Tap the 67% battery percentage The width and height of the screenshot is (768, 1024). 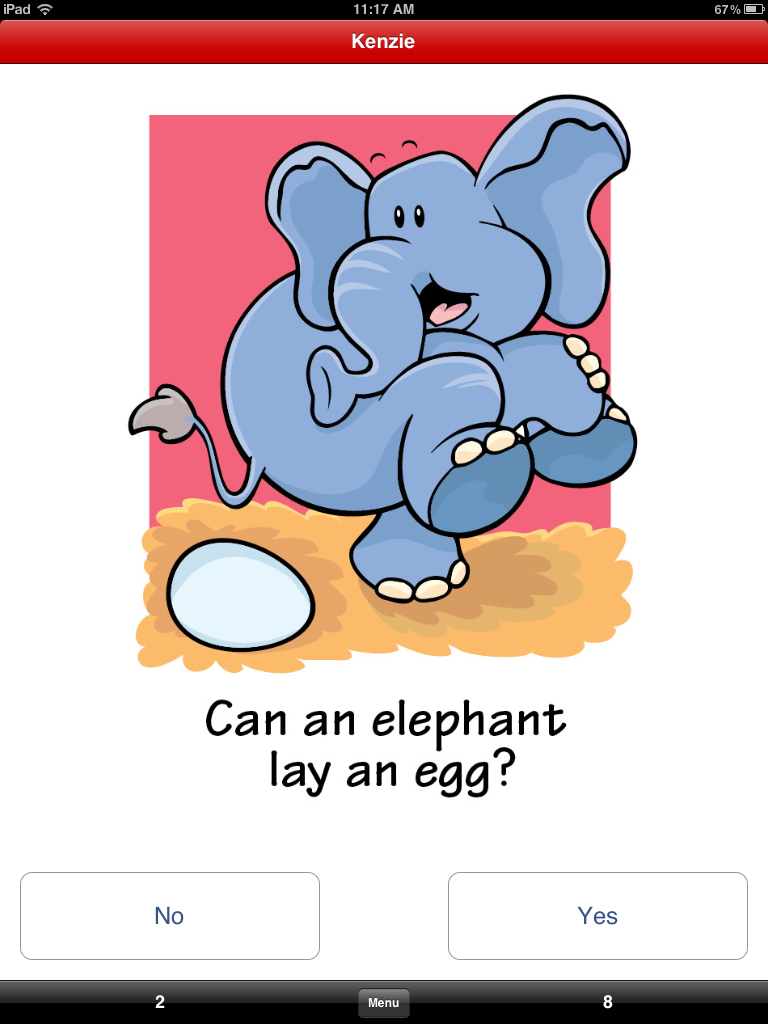728,9
